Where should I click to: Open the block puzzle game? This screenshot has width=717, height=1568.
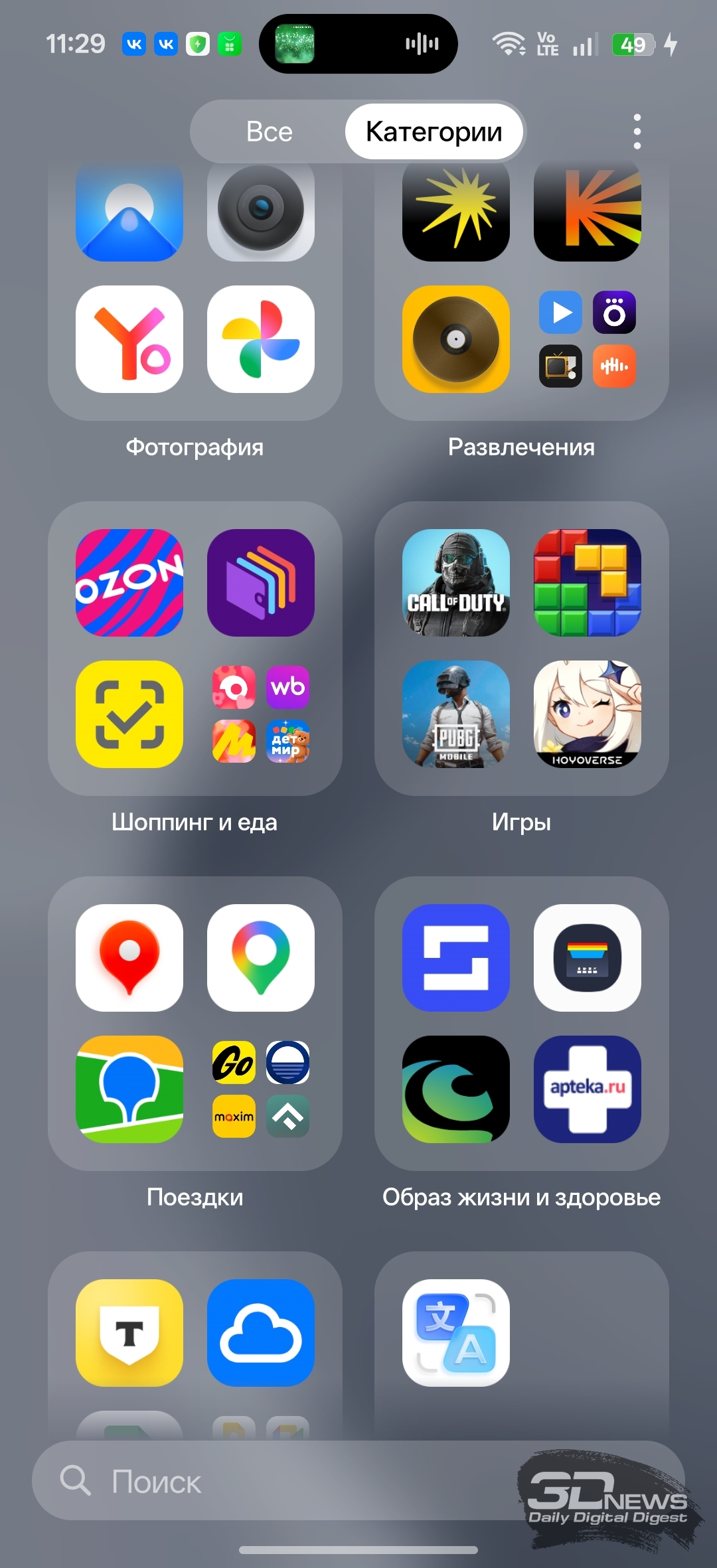tap(587, 582)
